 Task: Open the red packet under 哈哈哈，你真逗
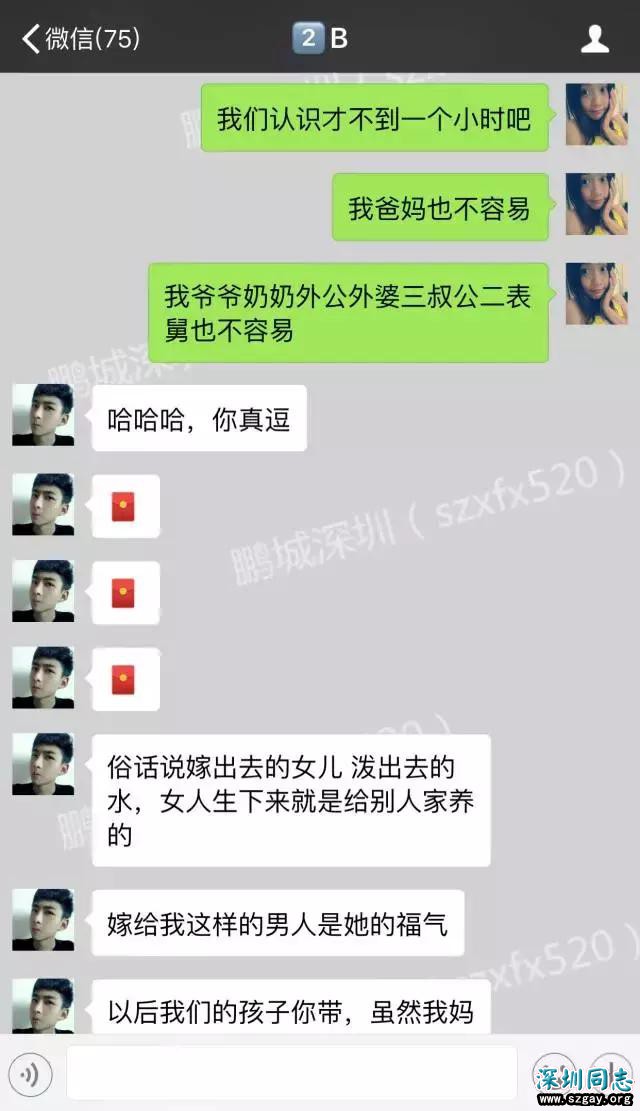coord(125,506)
